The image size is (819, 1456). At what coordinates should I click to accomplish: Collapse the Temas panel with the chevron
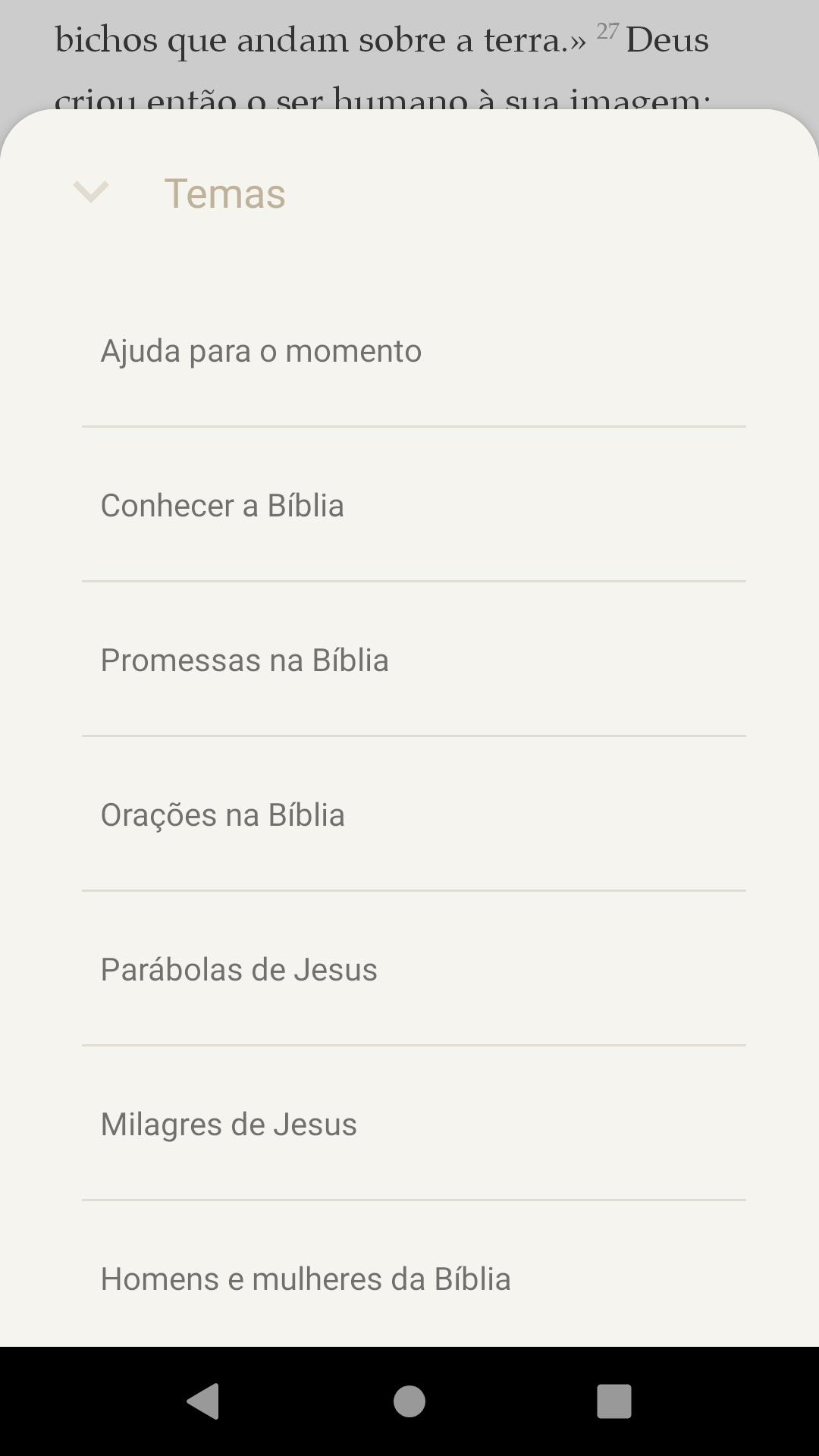point(91,193)
